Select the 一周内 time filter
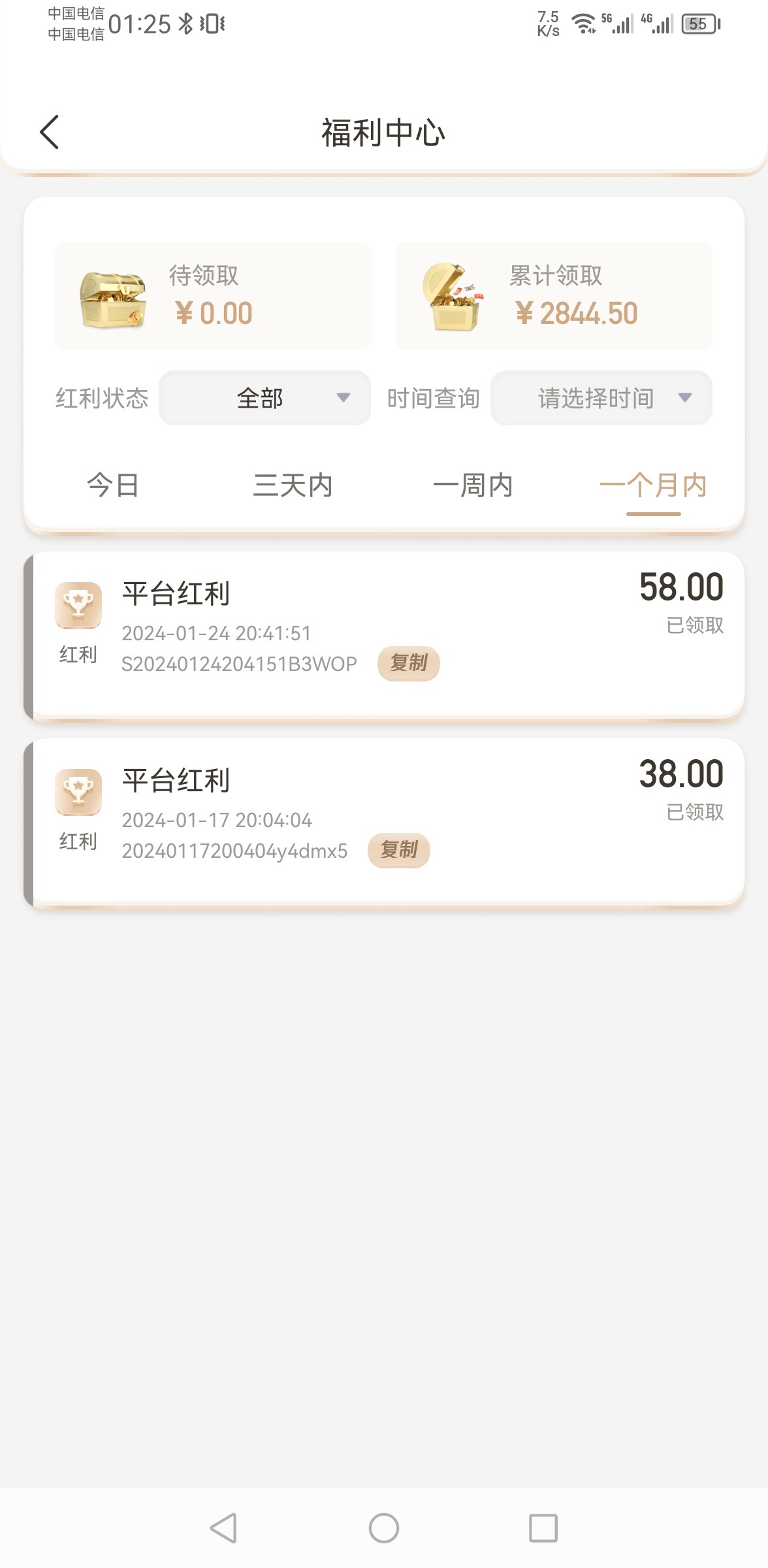The width and height of the screenshot is (768, 1568). coord(474,485)
